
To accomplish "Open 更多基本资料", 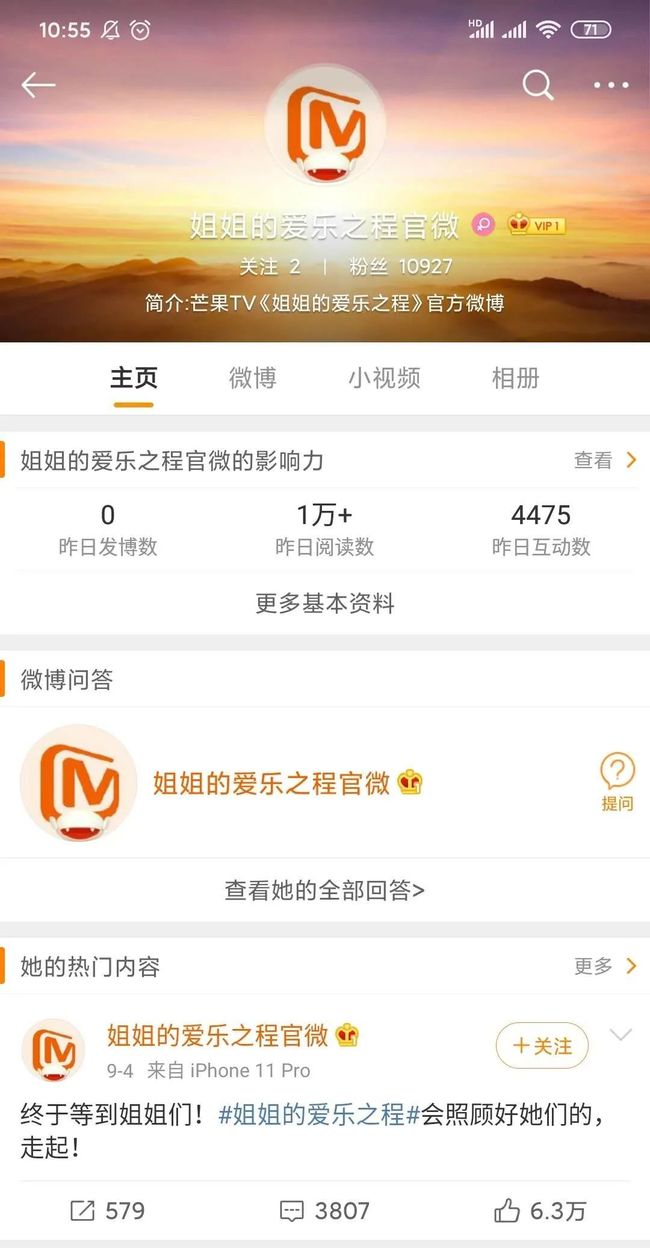I will [x=325, y=604].
